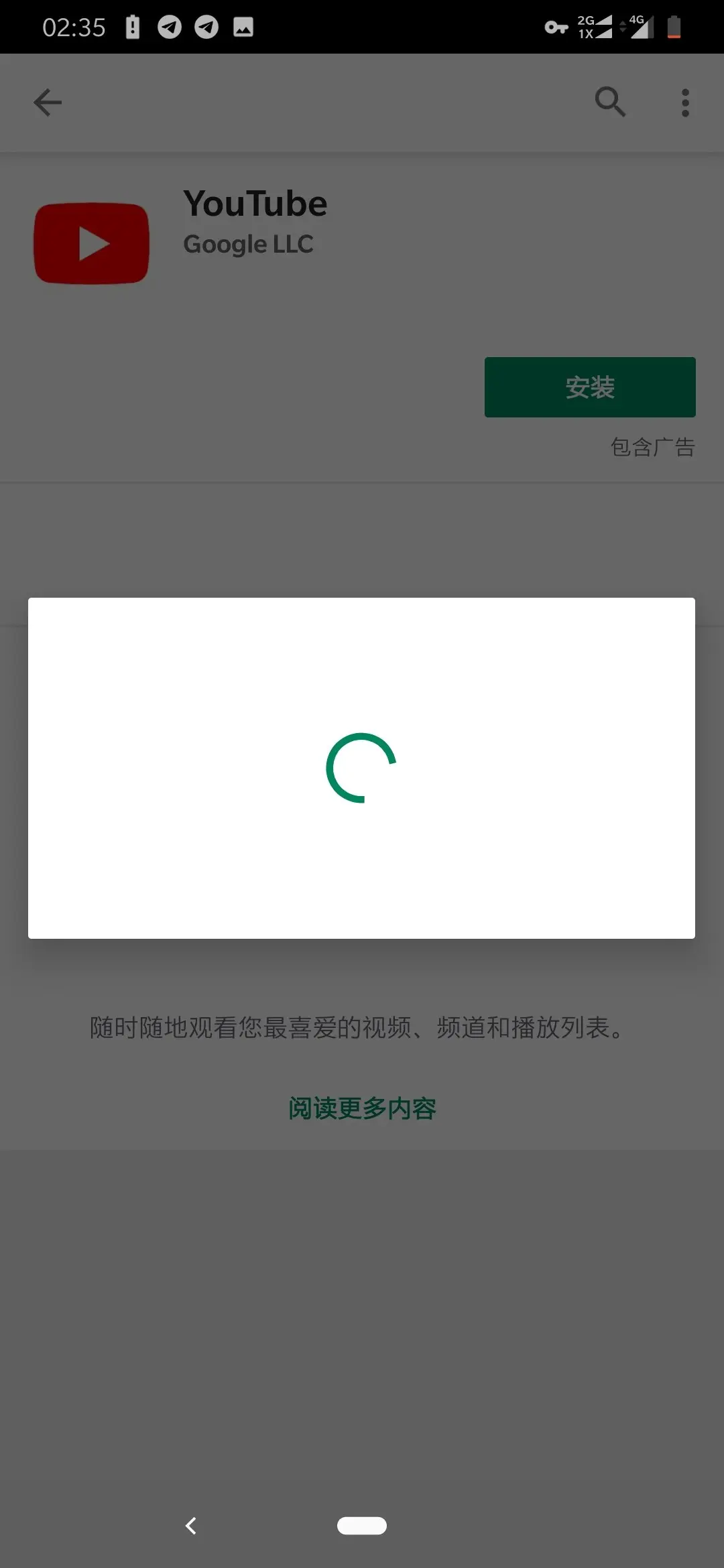Screen dimensions: 724x1568
Task: Tap the clock showing 02:35
Action: click(x=75, y=27)
